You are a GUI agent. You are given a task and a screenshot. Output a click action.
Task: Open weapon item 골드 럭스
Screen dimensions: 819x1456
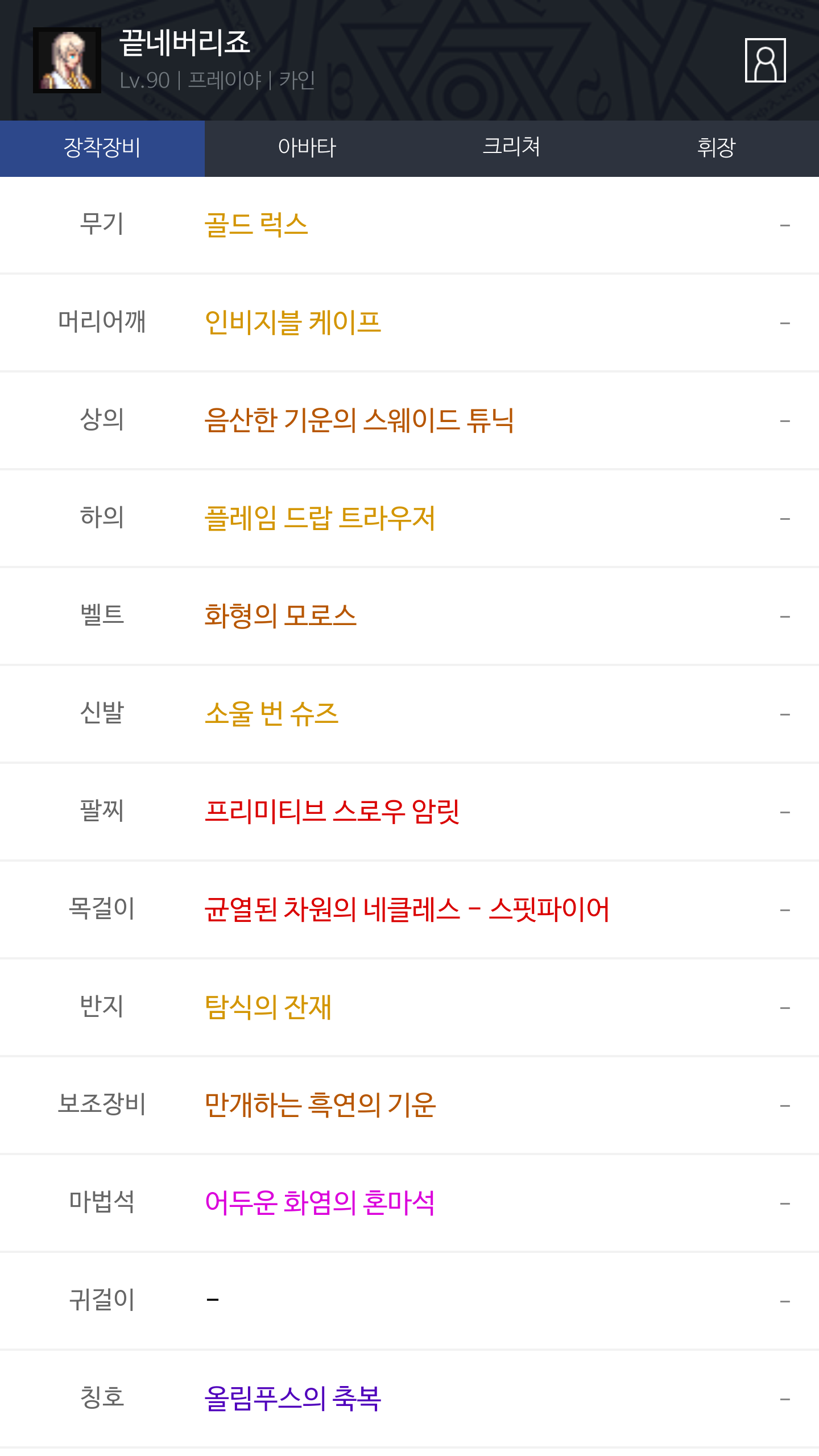coord(257,225)
